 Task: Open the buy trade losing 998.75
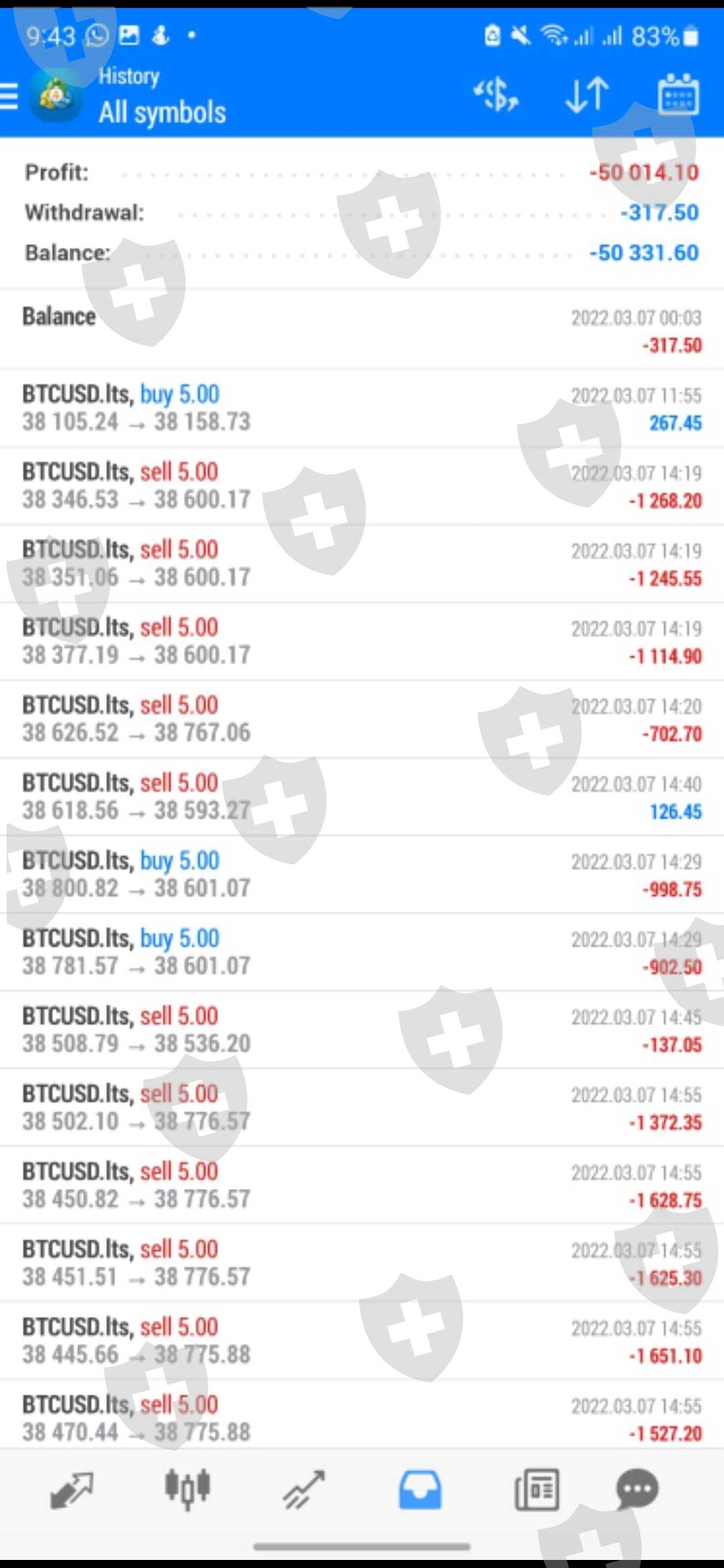[x=362, y=874]
